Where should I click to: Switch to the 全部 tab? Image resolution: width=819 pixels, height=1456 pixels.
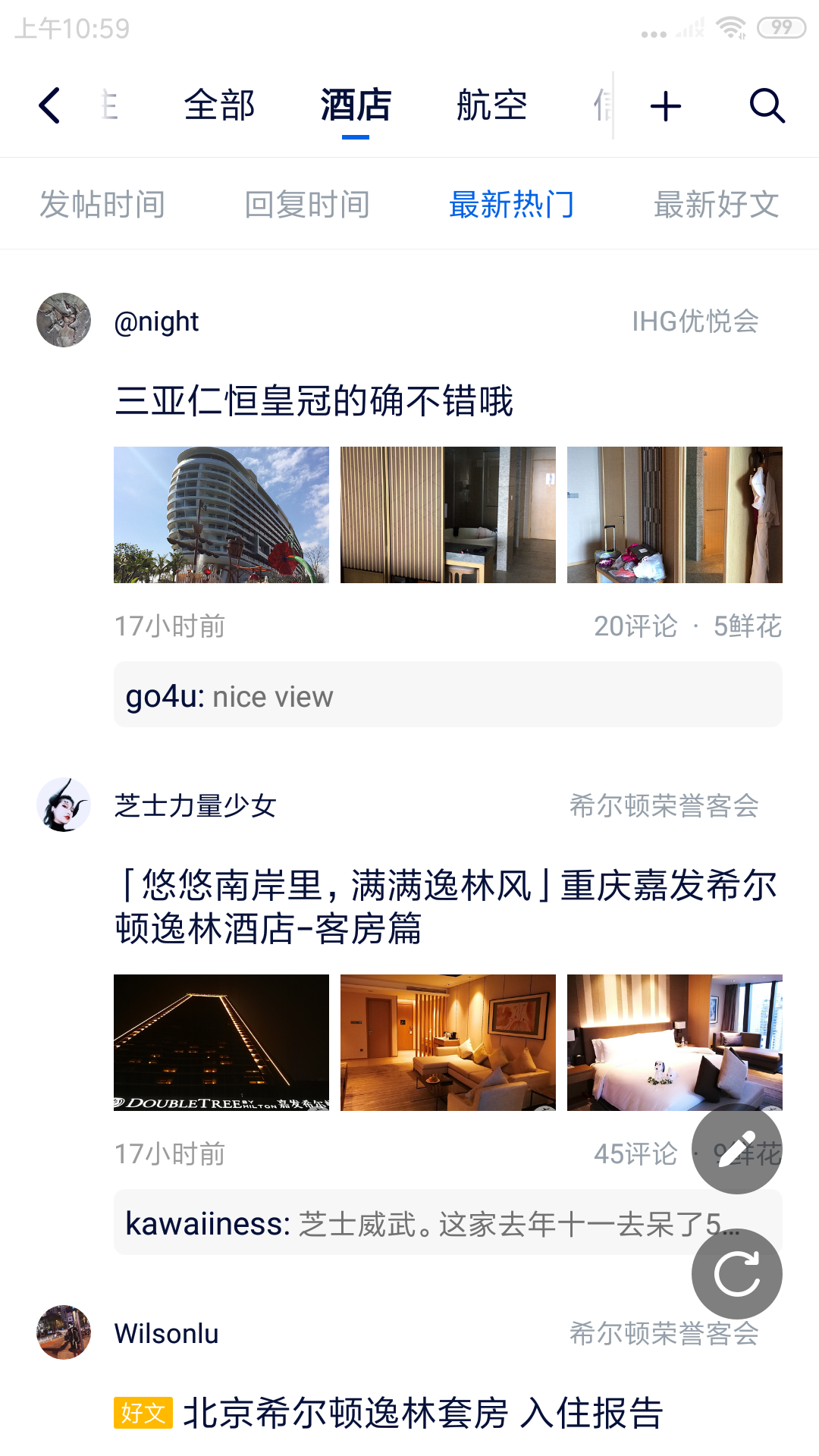[221, 106]
